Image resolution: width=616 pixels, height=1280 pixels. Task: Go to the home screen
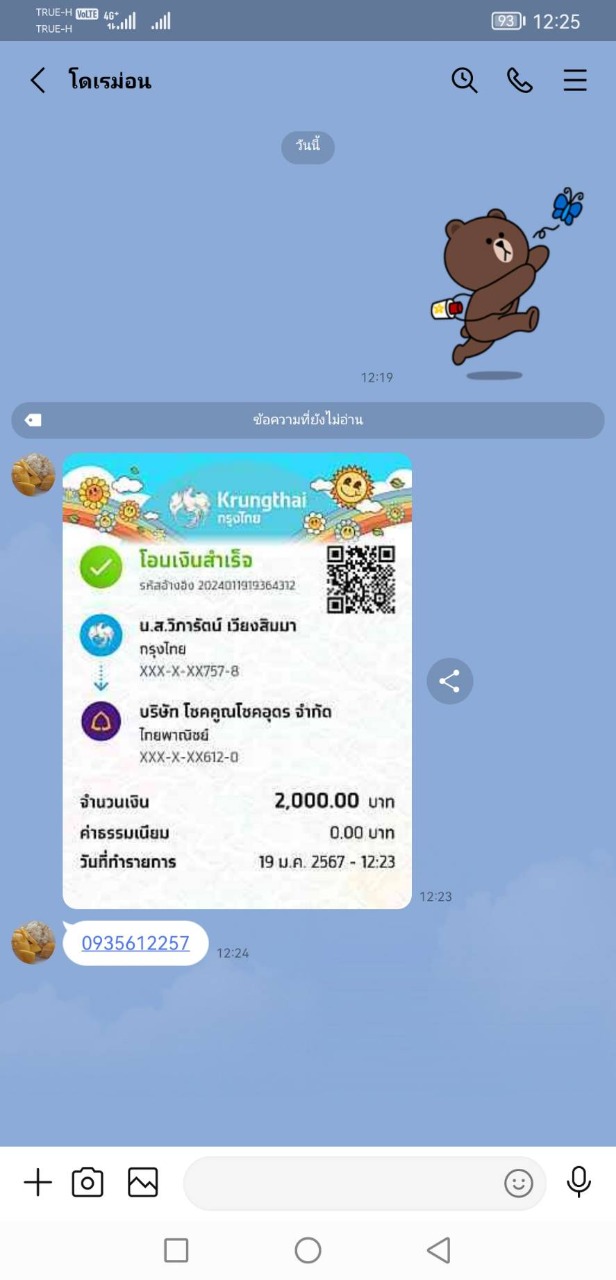tap(308, 1250)
